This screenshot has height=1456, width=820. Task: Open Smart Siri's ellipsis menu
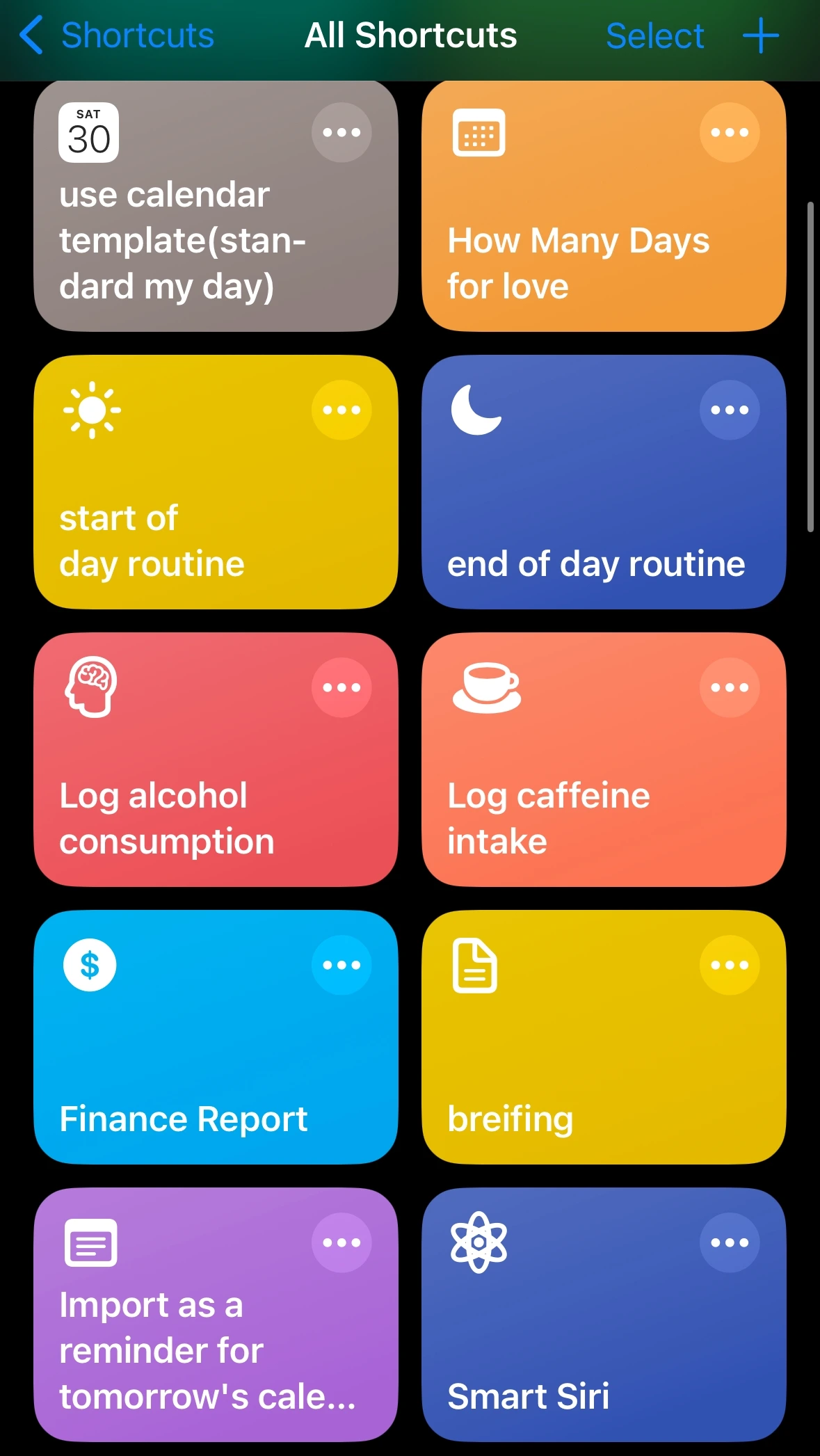729,1242
